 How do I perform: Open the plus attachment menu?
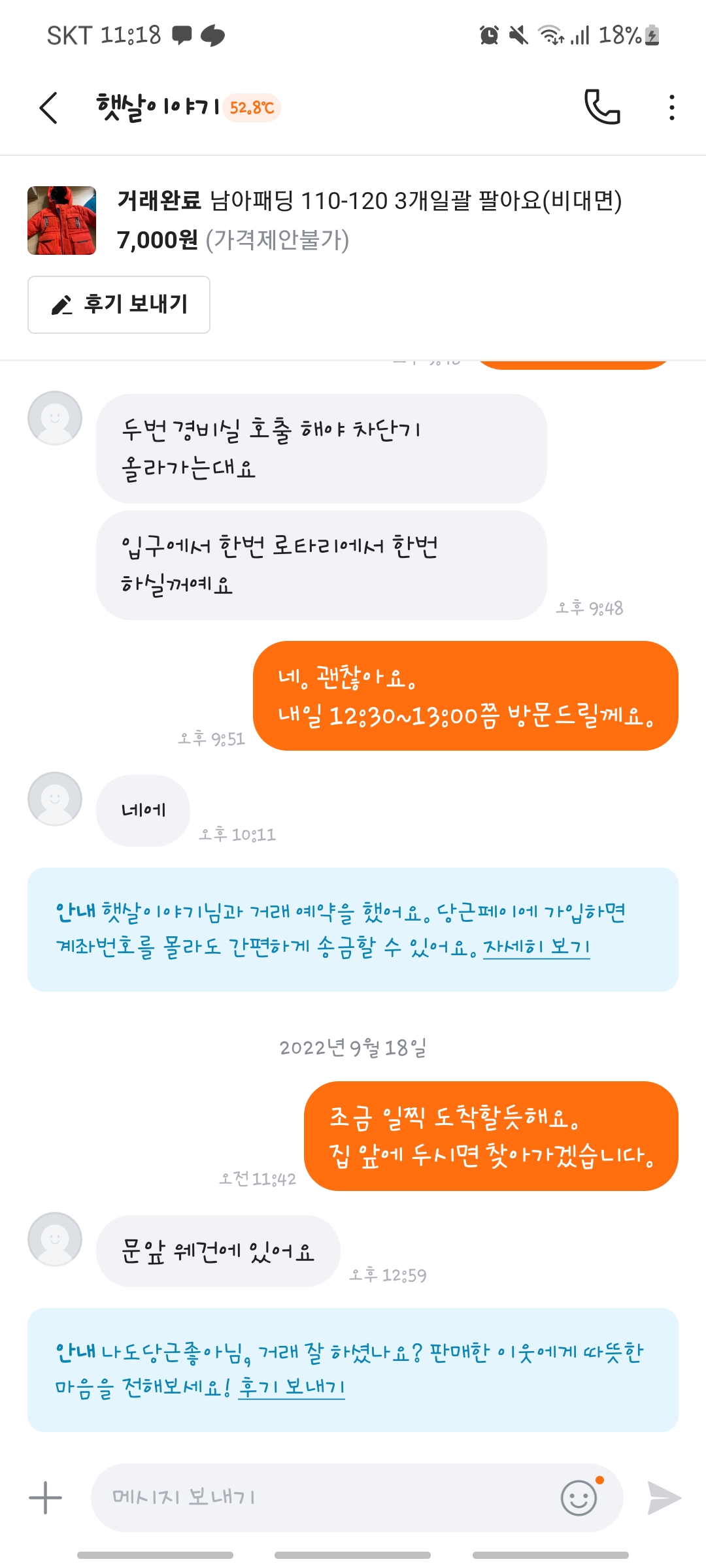pyautogui.click(x=46, y=1497)
